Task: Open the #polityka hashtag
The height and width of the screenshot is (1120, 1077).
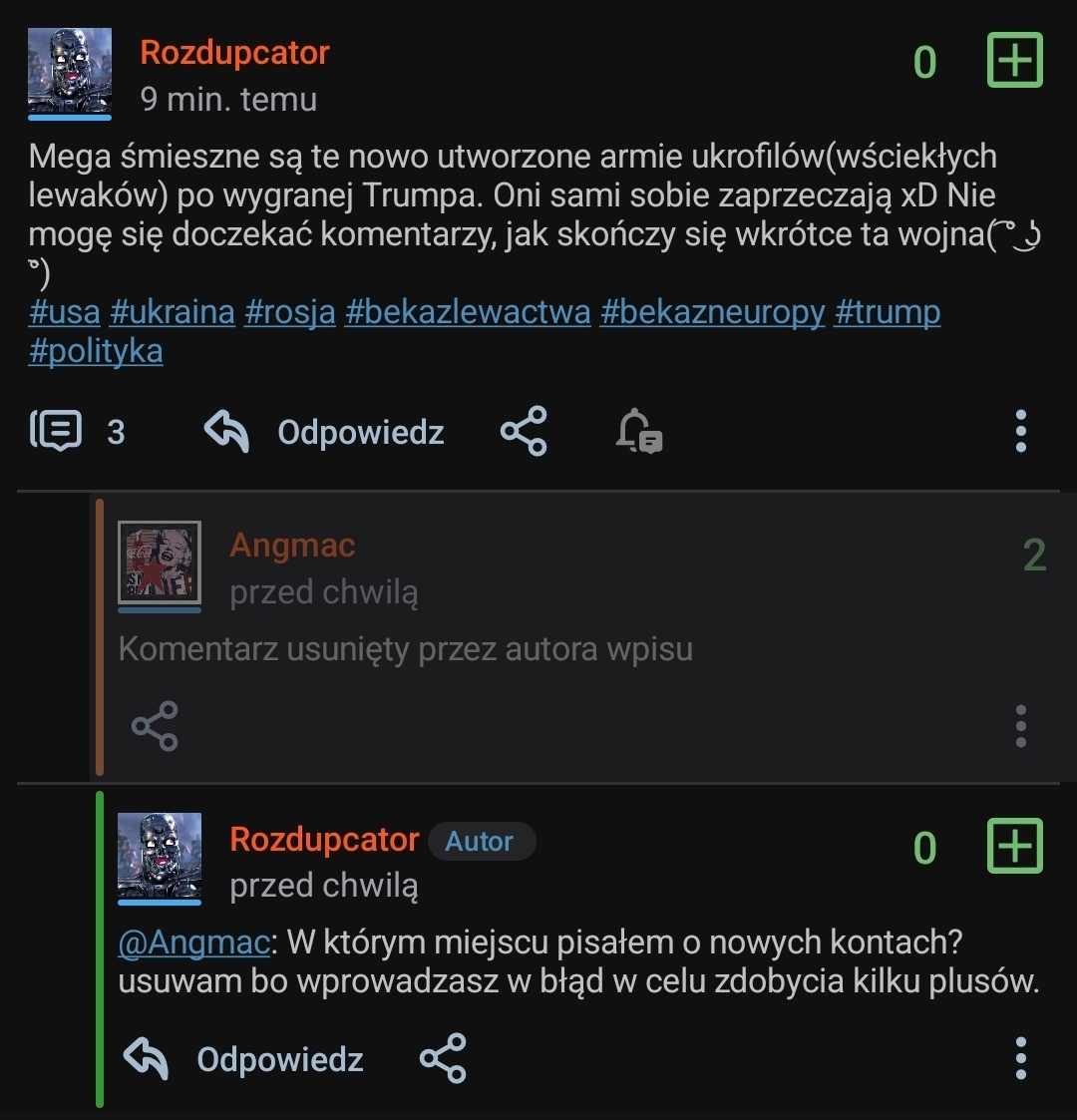Action: 96,351
